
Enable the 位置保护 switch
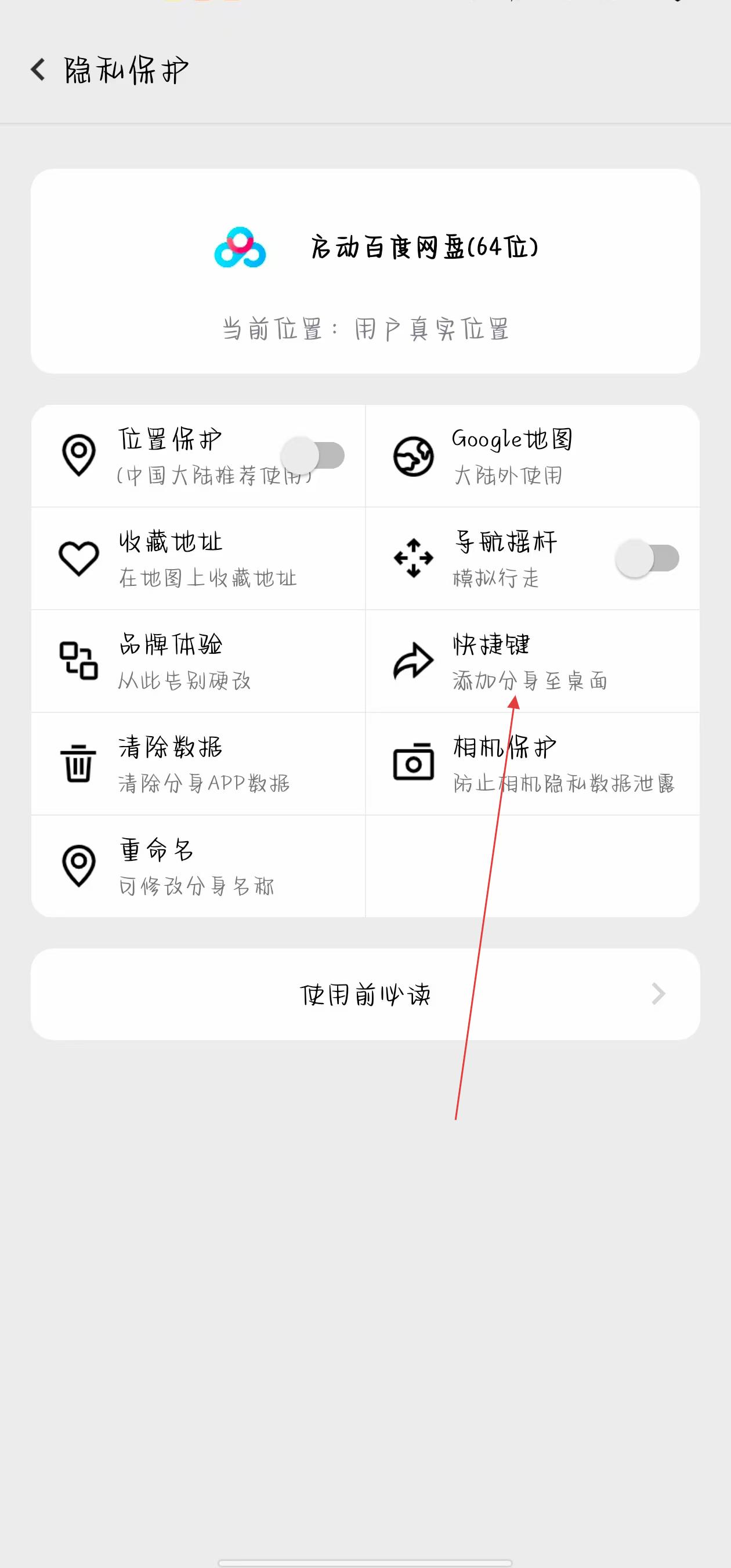pos(313,456)
